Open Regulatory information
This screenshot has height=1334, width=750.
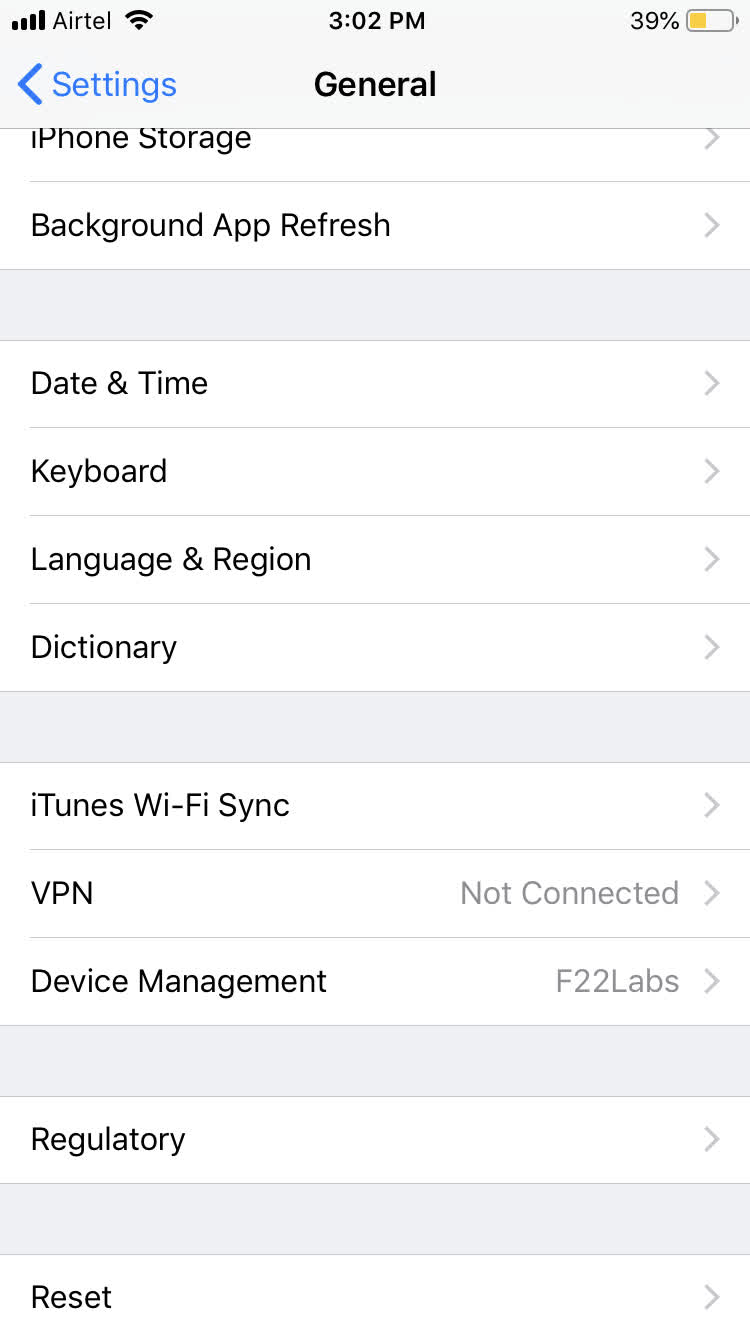pyautogui.click(x=375, y=1139)
